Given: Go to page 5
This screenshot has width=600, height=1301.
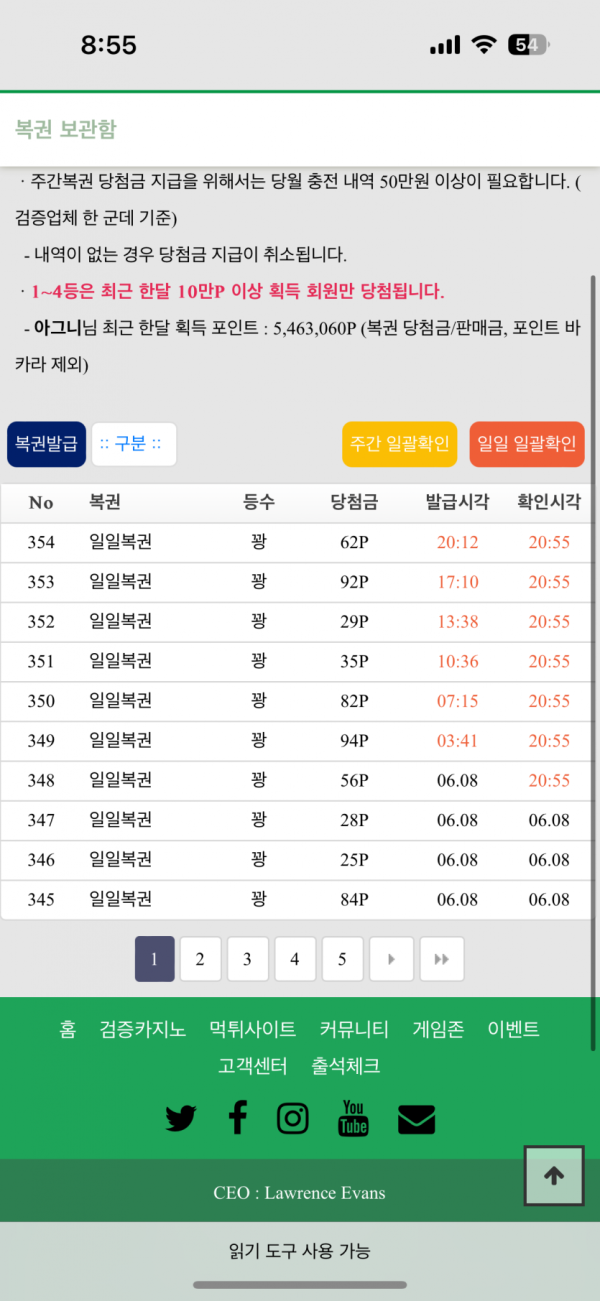Looking at the screenshot, I should coord(342,959).
